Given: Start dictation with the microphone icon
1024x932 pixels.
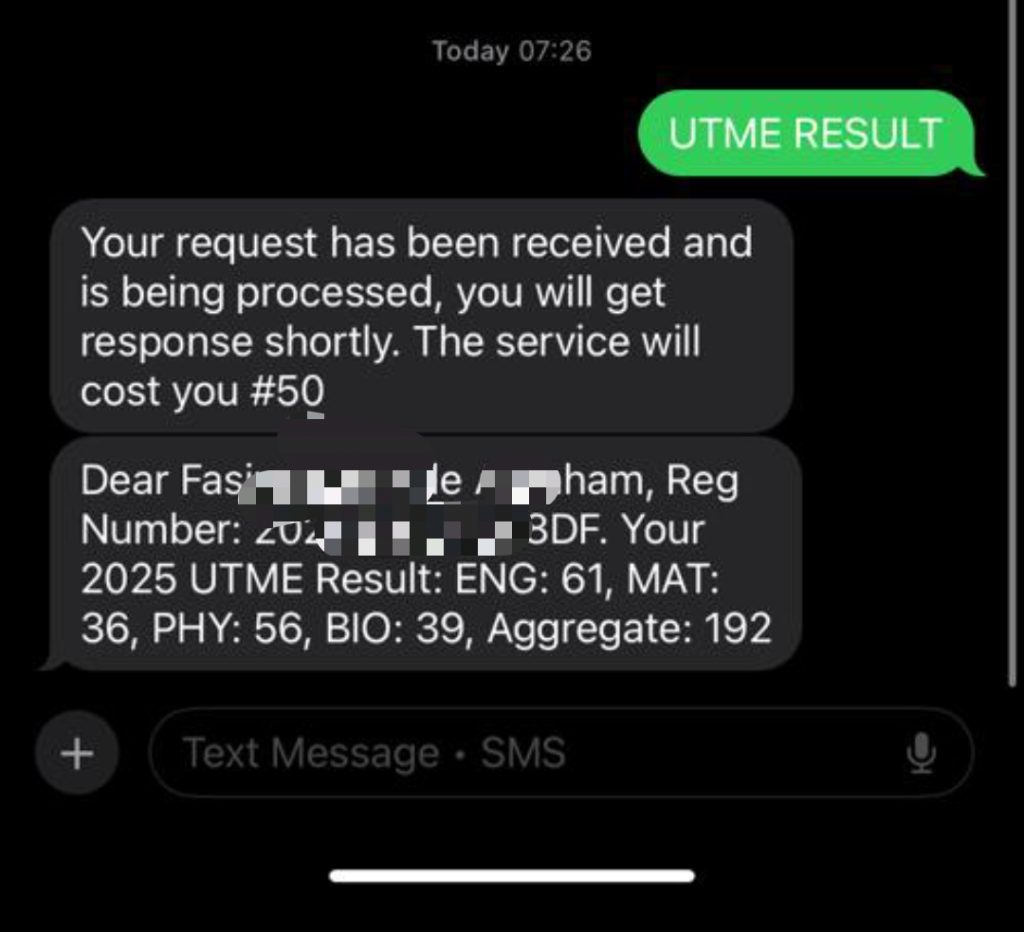Looking at the screenshot, I should click(x=920, y=753).
